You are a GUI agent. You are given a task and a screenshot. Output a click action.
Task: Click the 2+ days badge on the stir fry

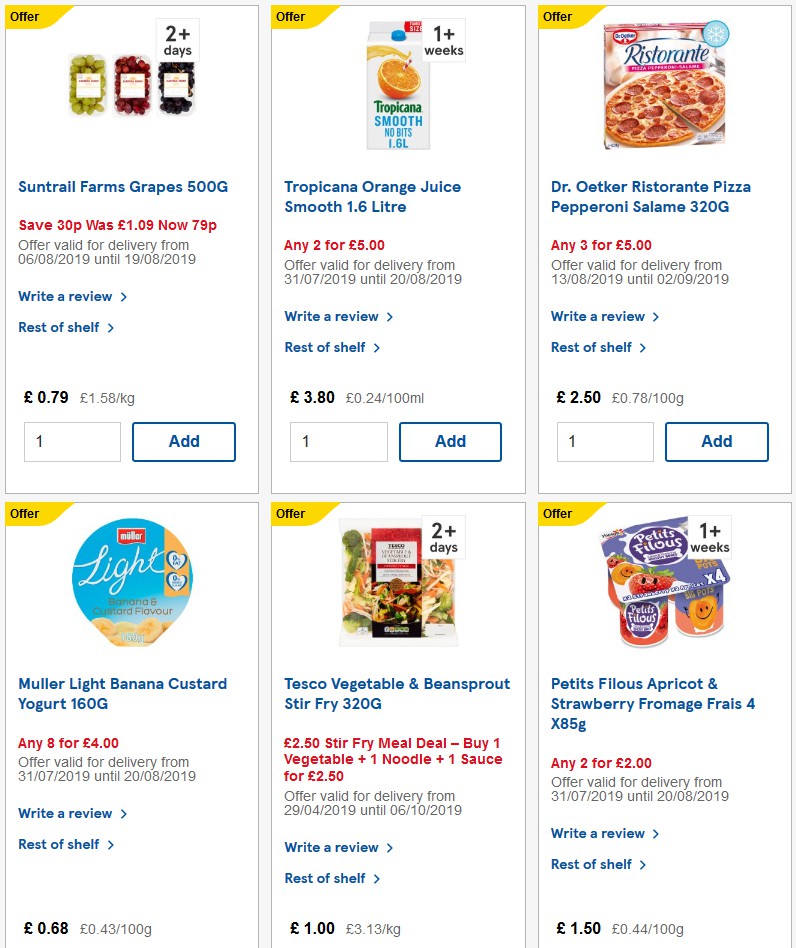pyautogui.click(x=445, y=537)
